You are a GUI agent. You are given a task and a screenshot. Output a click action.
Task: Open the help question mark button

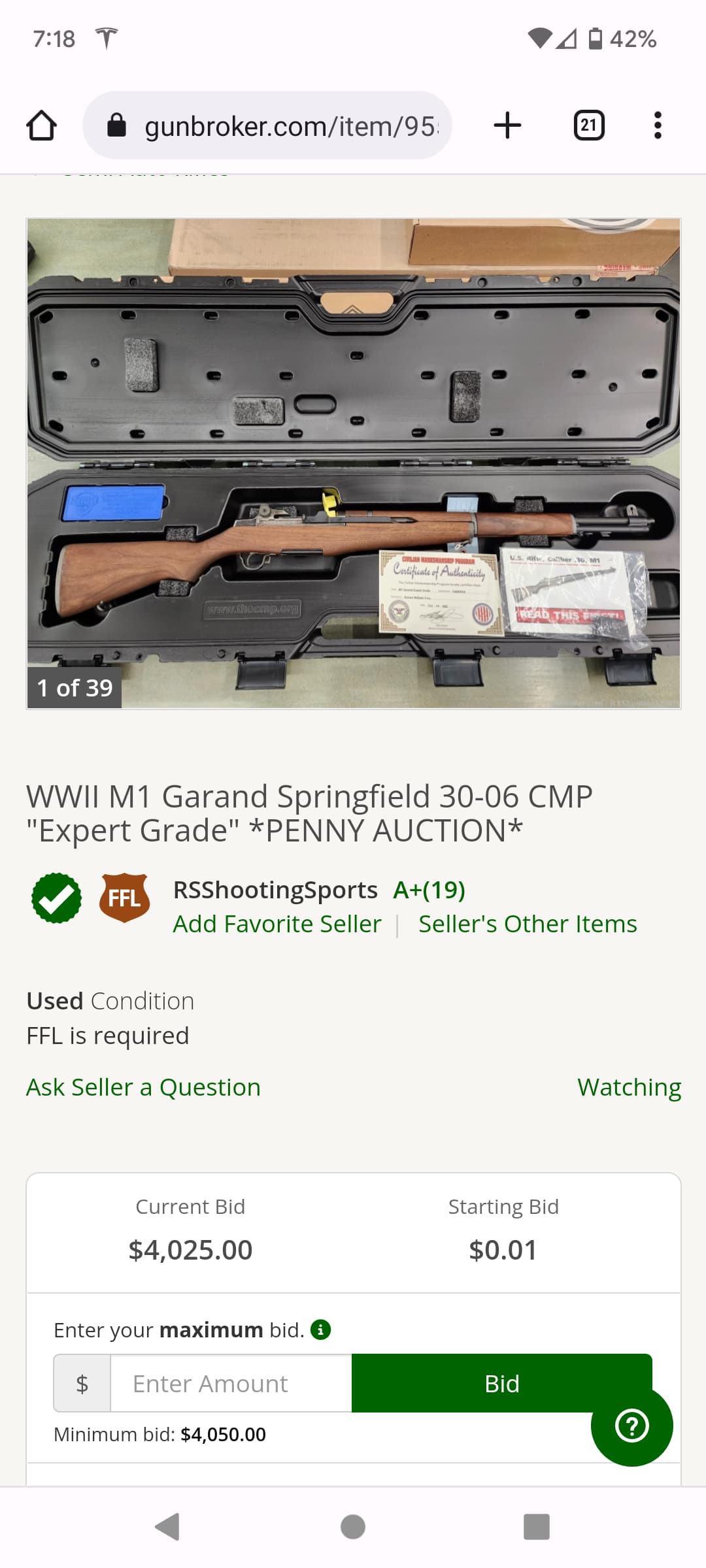point(631,1426)
